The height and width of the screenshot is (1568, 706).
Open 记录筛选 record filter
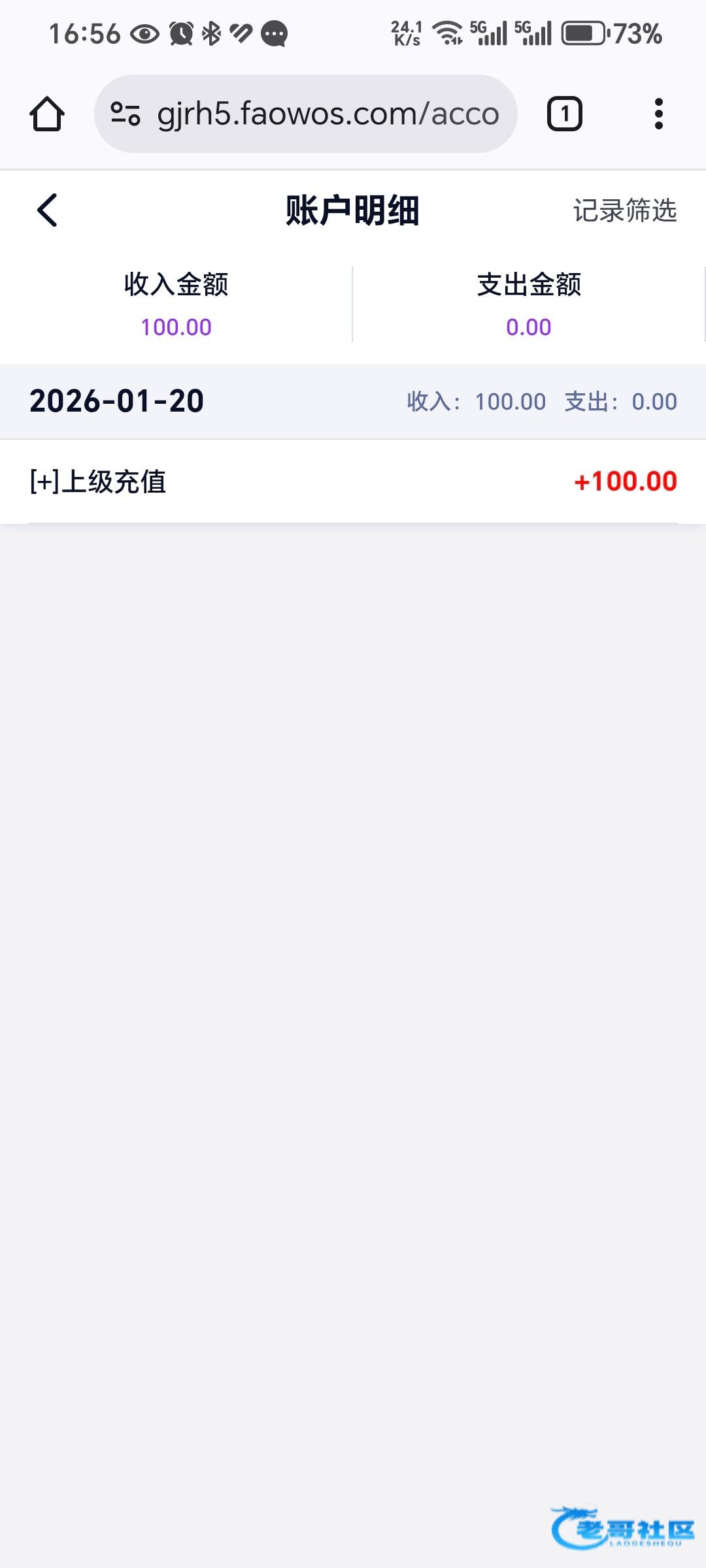coord(624,210)
